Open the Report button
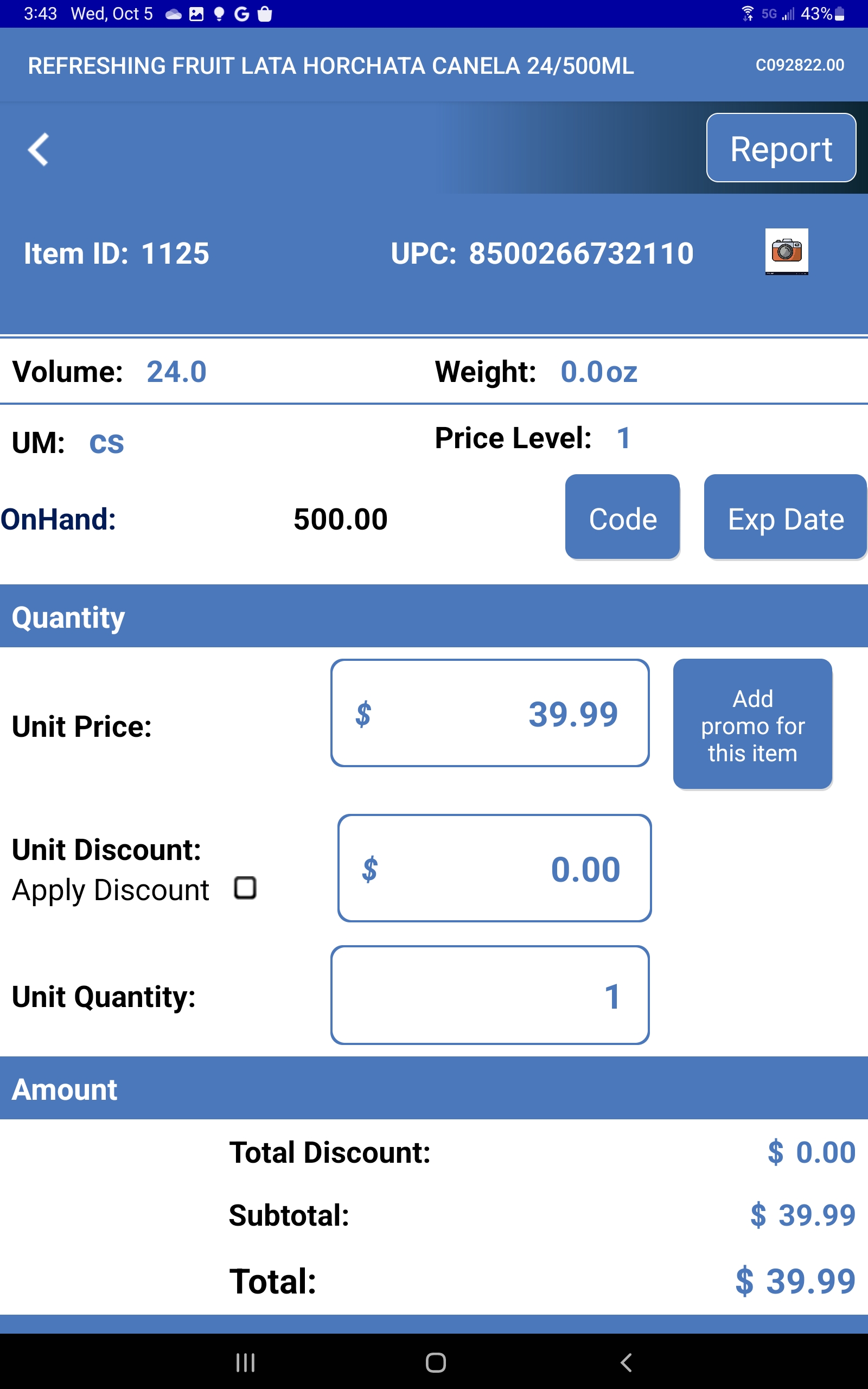 [x=780, y=148]
